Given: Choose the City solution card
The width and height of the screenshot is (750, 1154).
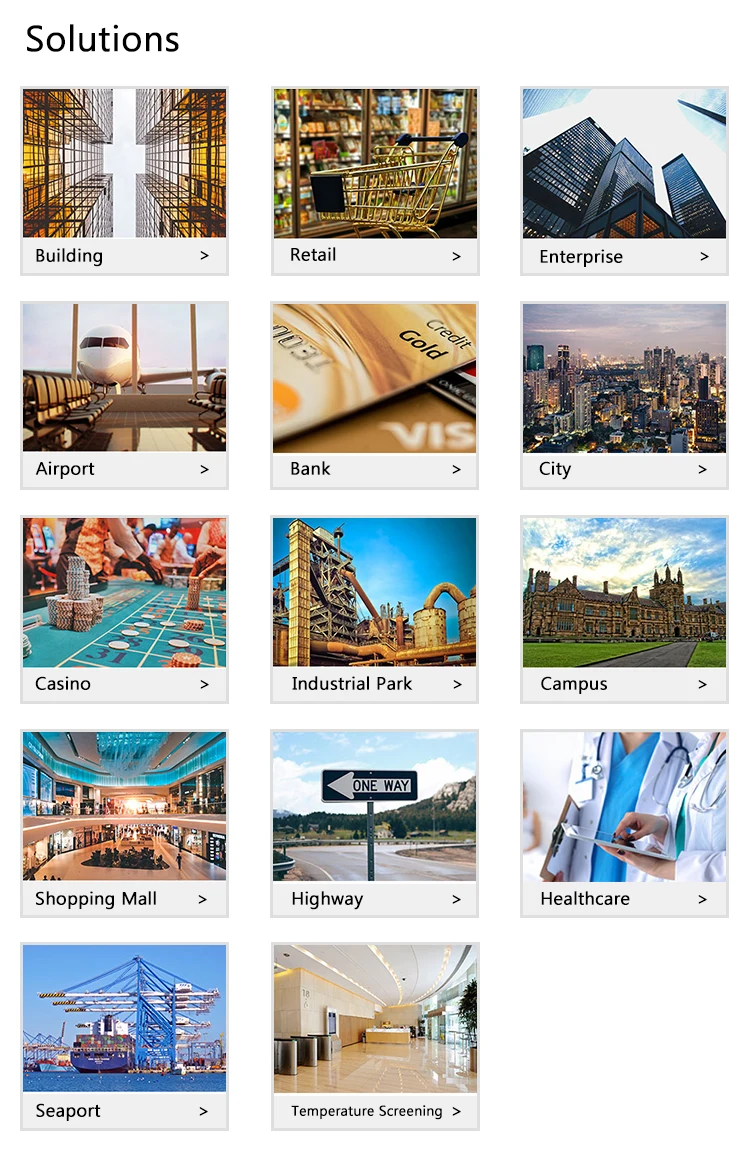Looking at the screenshot, I should (624, 395).
